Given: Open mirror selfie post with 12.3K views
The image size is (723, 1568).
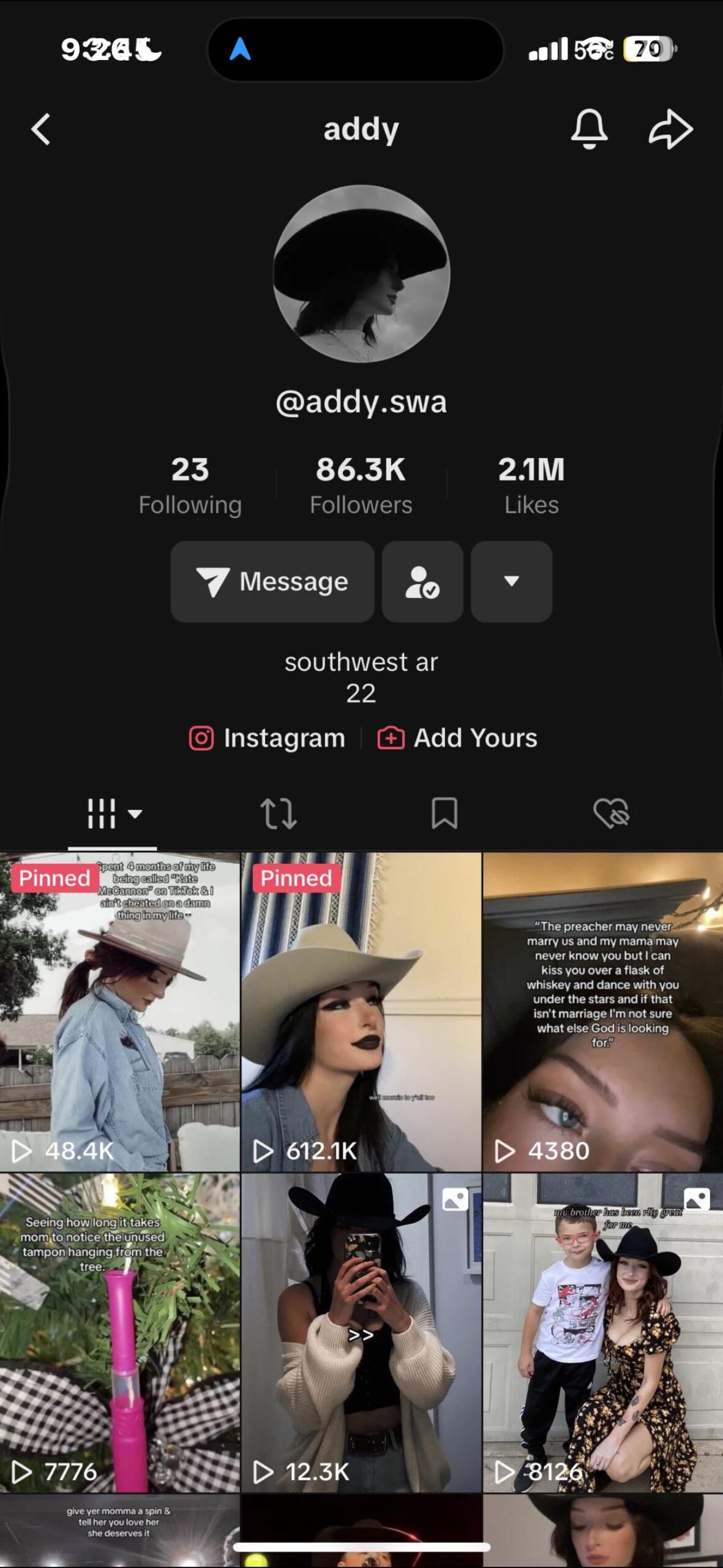Looking at the screenshot, I should point(361,1333).
